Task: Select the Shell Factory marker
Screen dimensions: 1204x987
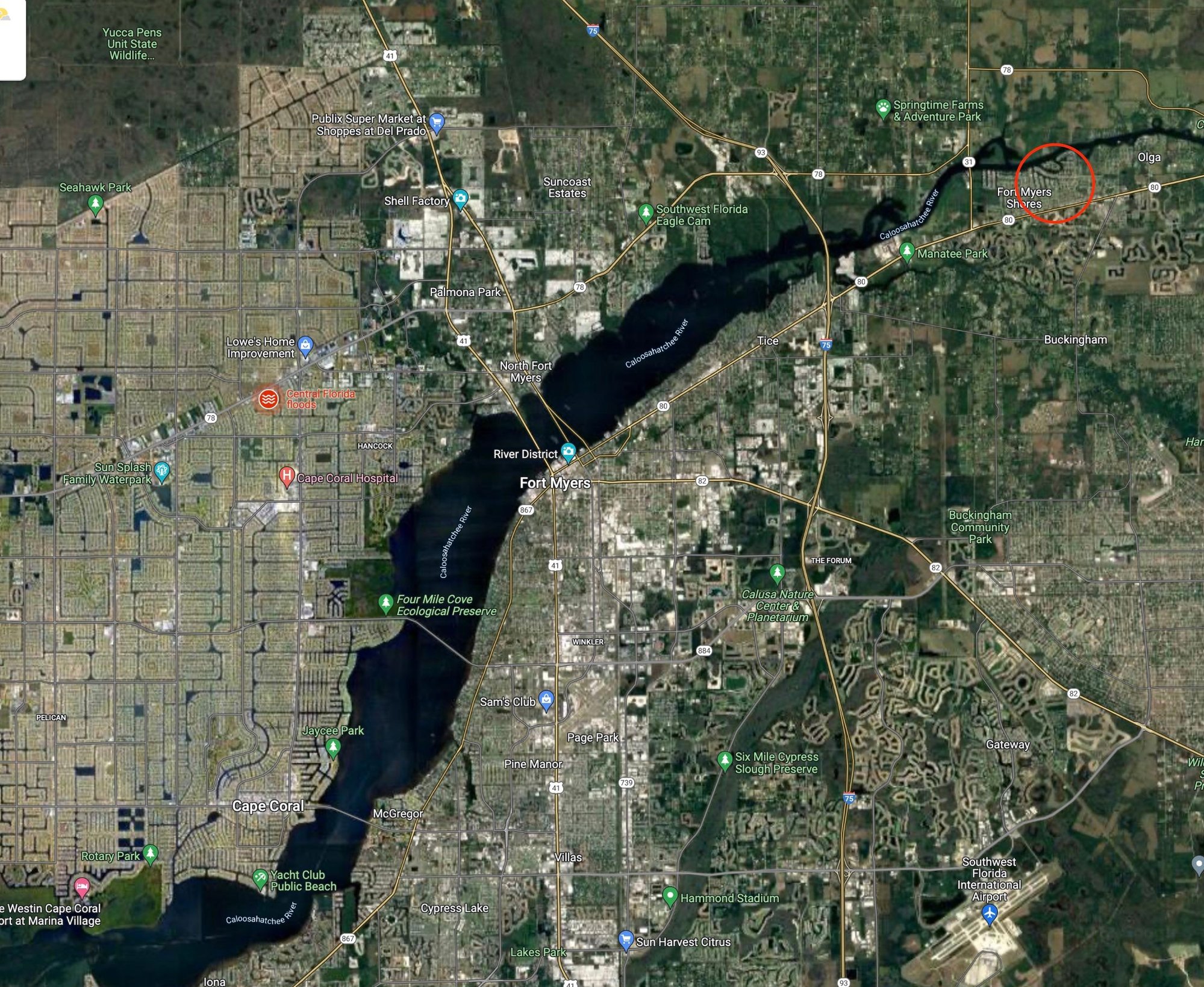Action: click(x=460, y=199)
